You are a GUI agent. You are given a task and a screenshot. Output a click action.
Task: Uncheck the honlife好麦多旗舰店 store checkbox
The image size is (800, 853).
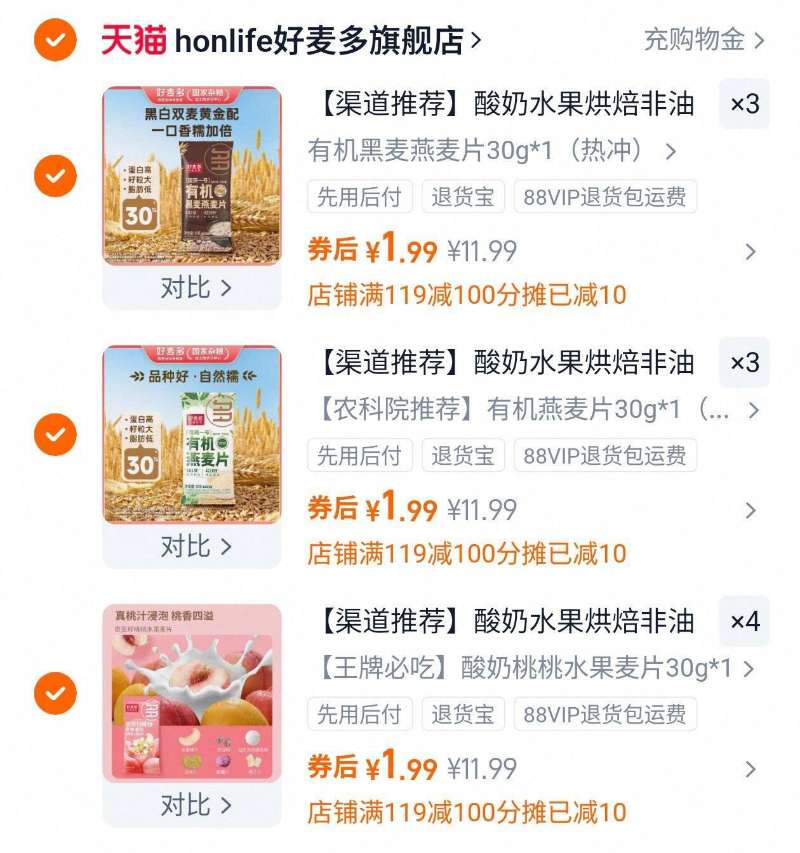coord(55,41)
